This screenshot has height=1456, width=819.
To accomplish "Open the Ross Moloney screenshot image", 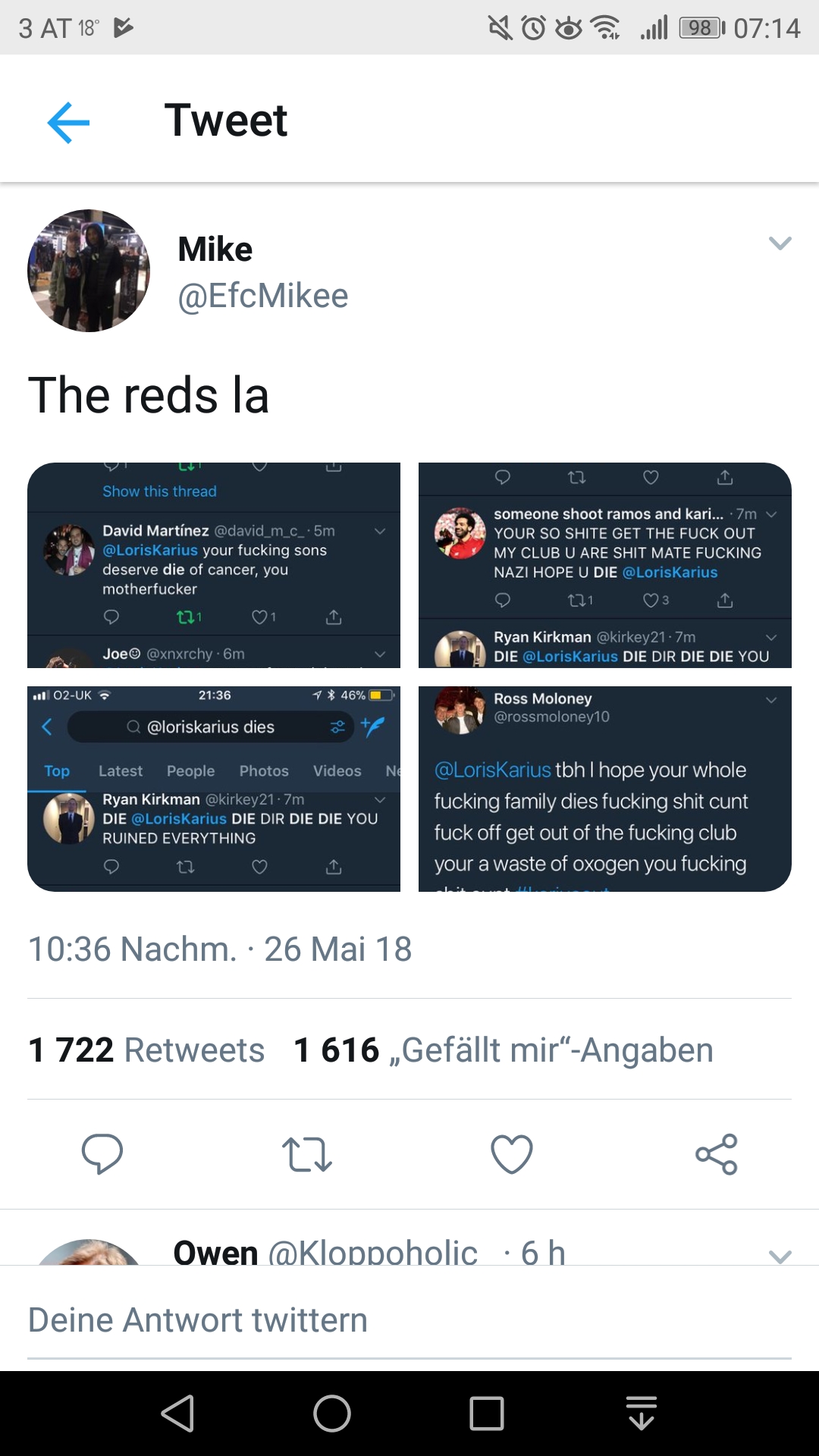I will point(604,789).
